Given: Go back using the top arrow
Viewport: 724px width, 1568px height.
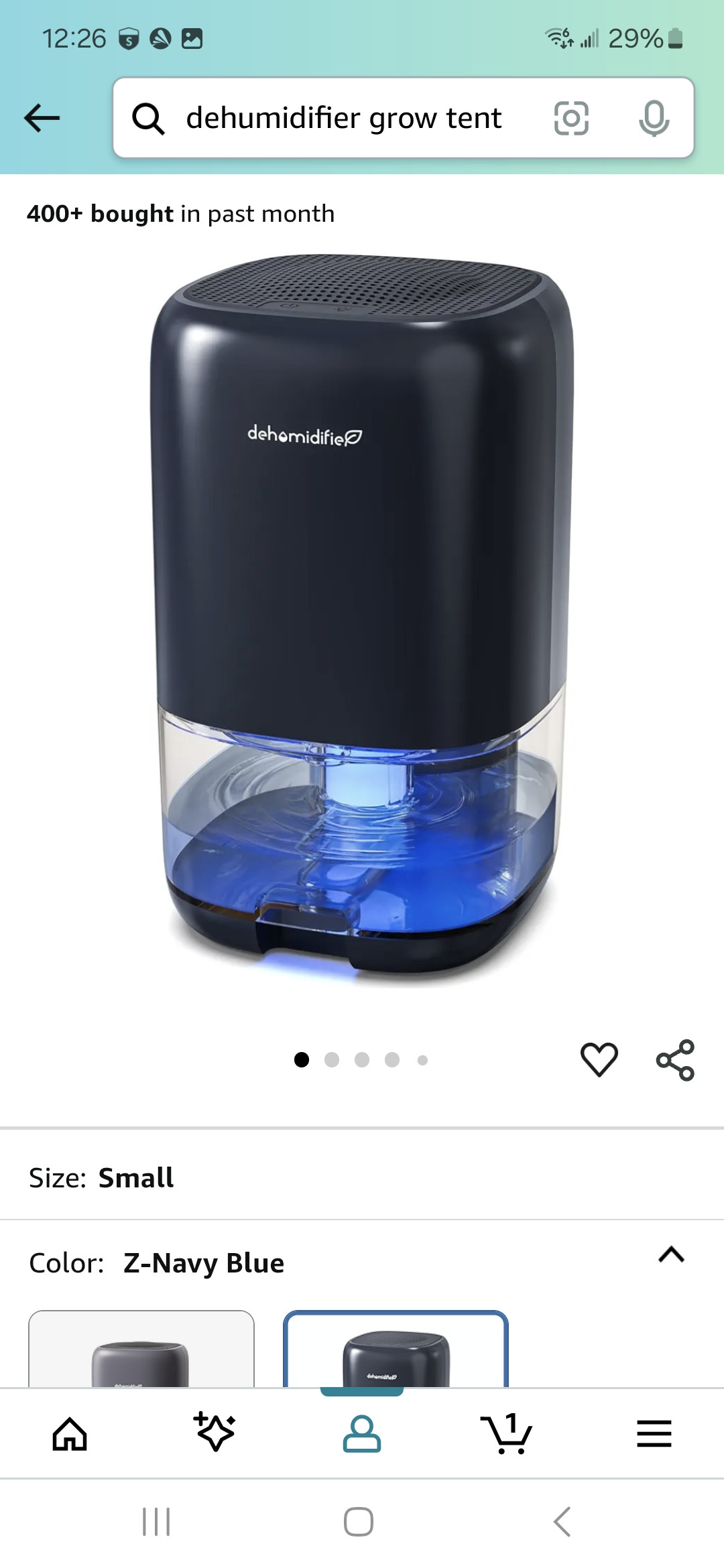Looking at the screenshot, I should coord(42,118).
